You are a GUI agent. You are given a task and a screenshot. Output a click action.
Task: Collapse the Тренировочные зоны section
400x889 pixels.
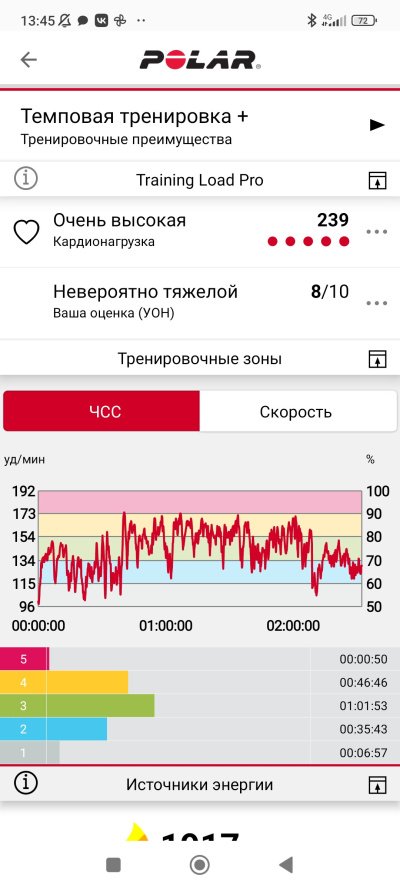tap(377, 359)
